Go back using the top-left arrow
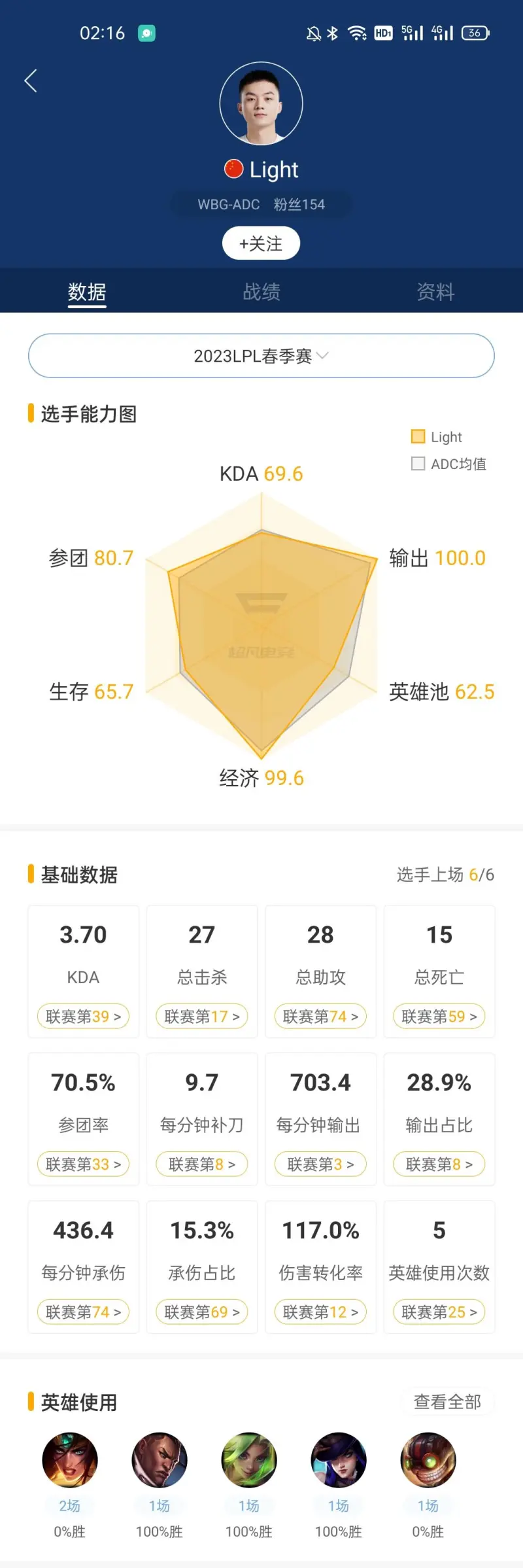Screen dimensions: 523x1568 [30, 81]
